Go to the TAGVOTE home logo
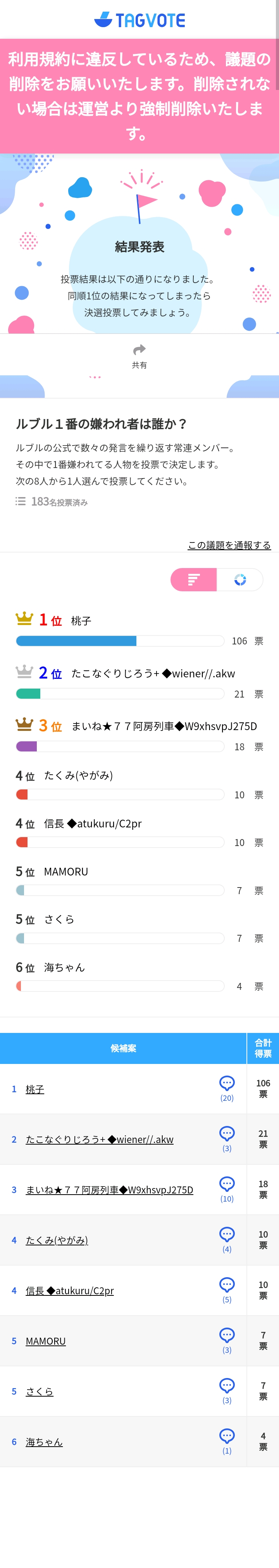This screenshot has height=1568, width=279. pyautogui.click(x=139, y=20)
